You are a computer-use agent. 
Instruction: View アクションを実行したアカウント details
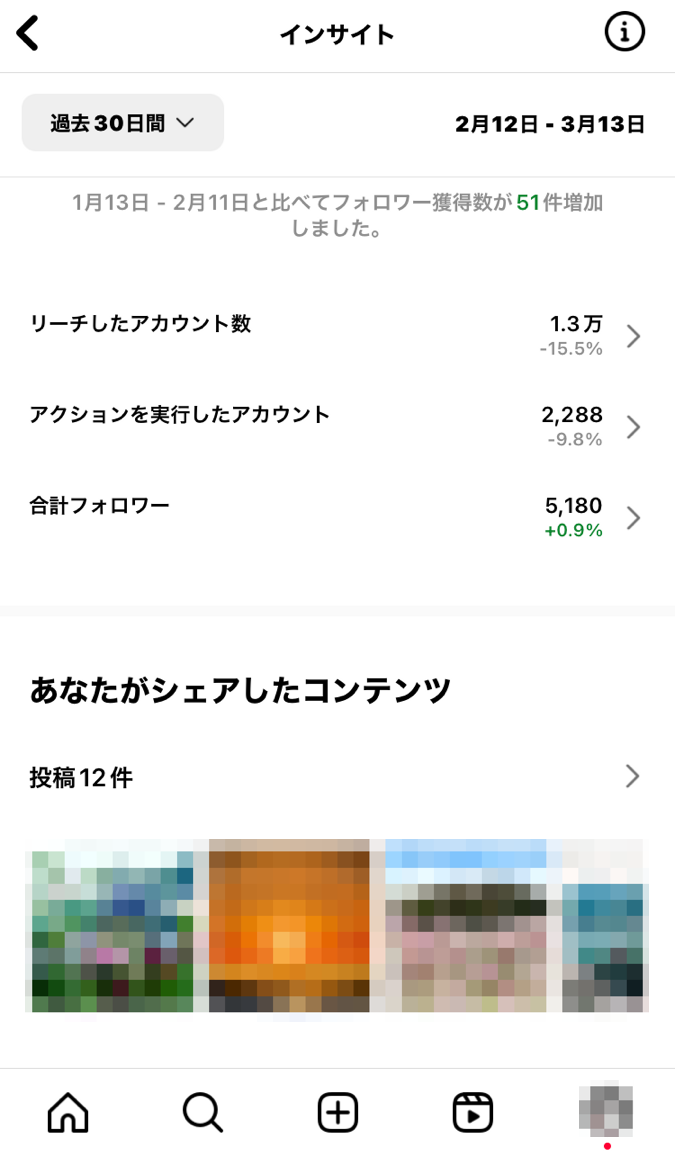coord(336,426)
